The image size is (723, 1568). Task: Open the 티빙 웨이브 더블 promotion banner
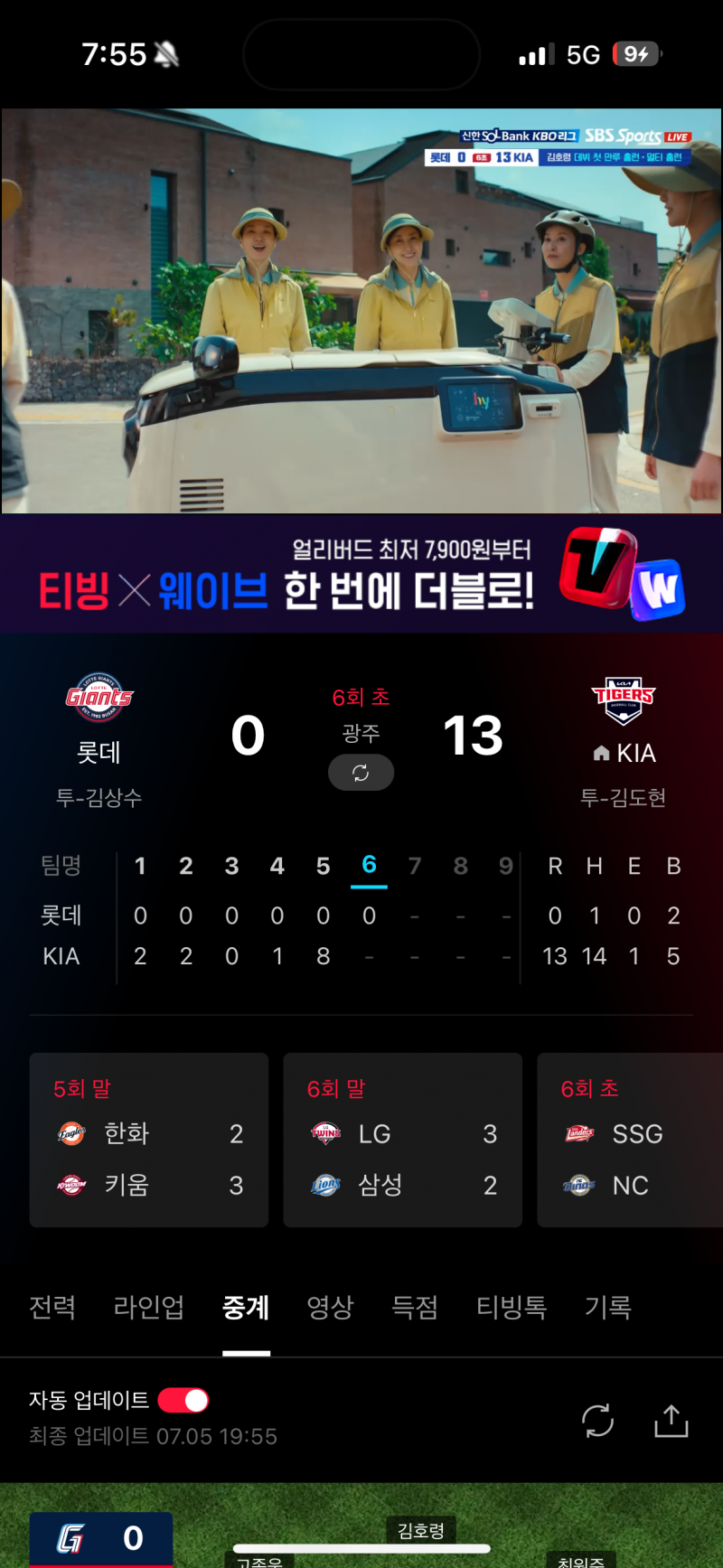coord(361,574)
